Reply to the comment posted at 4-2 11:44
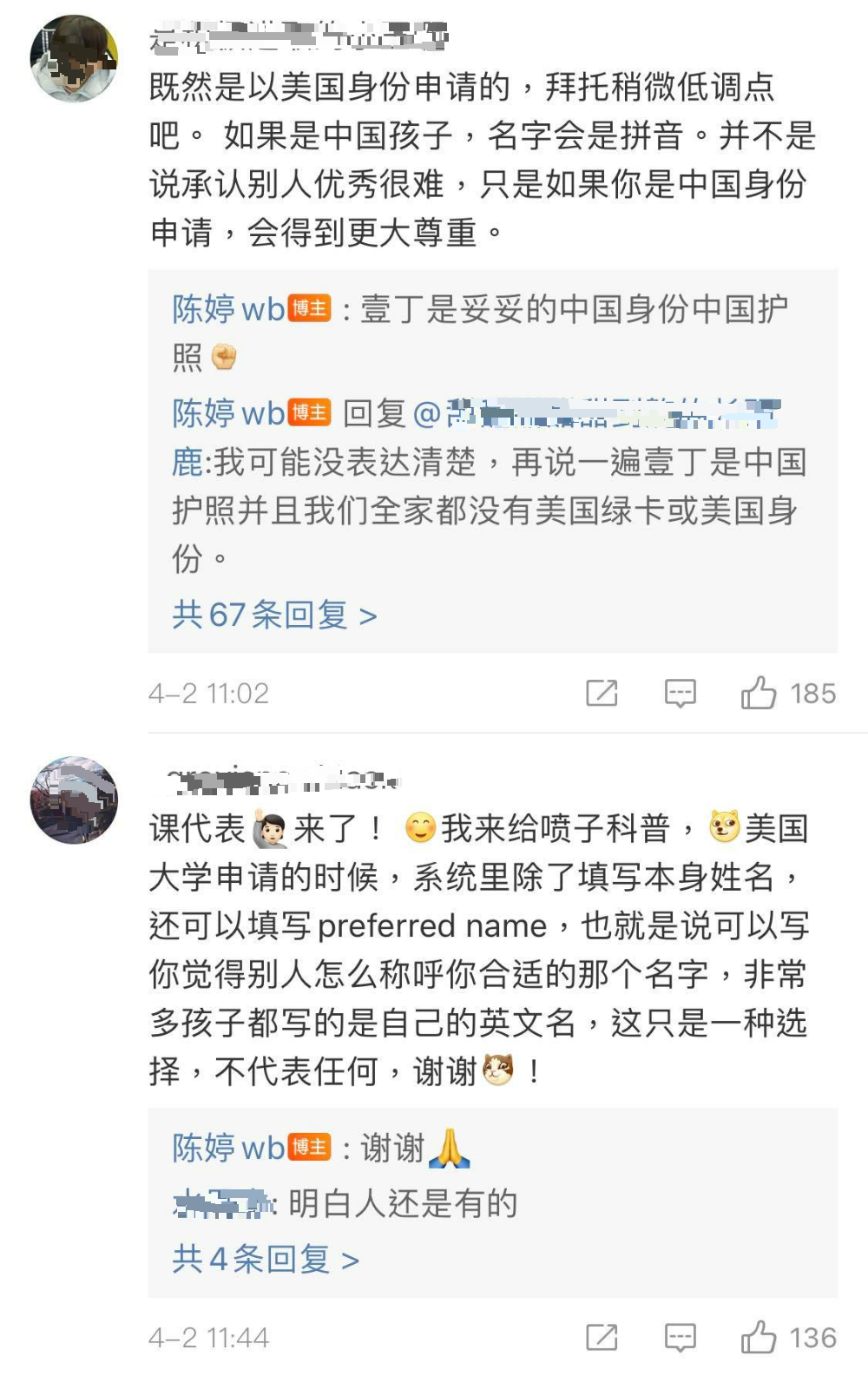The image size is (868, 1376). 680,1338
